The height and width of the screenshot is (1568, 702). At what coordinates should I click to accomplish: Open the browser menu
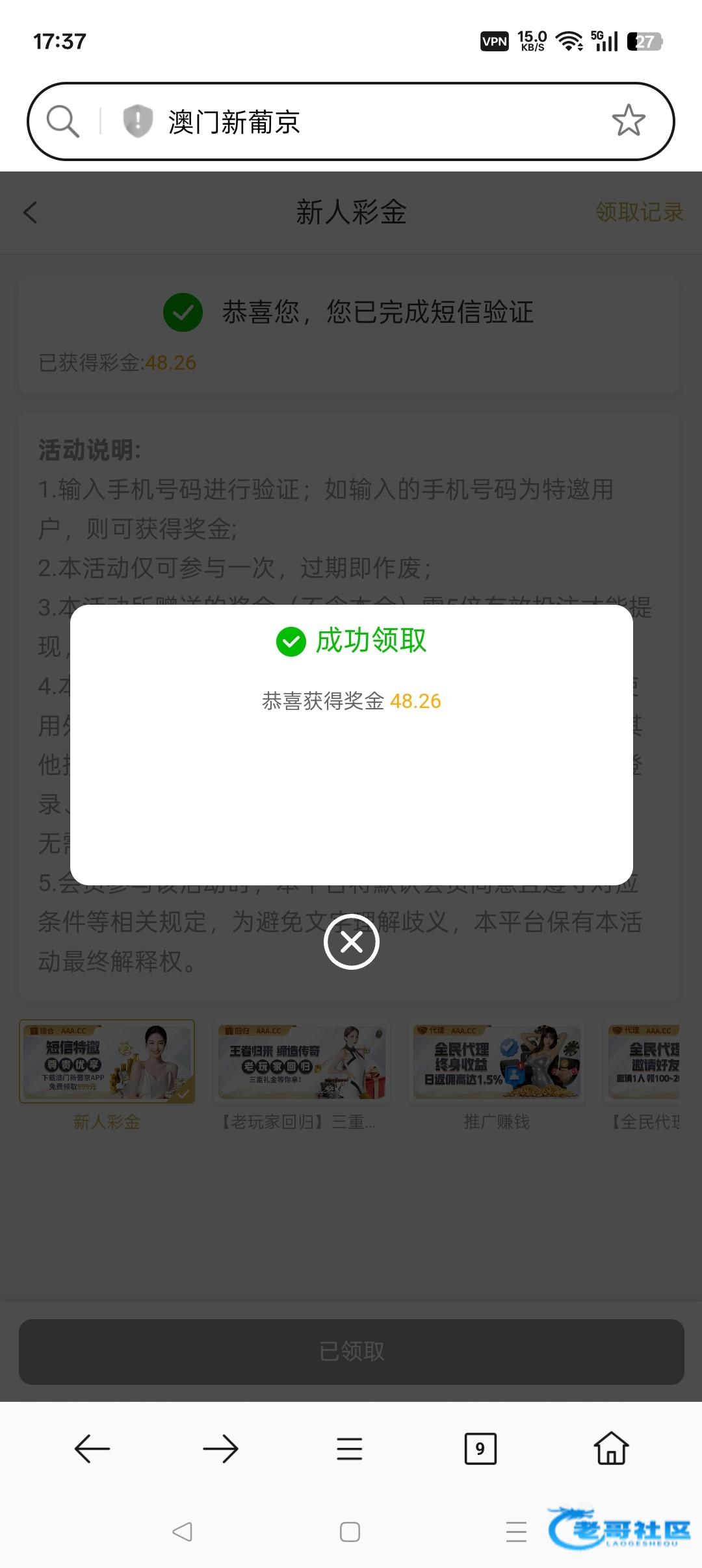(350, 1449)
